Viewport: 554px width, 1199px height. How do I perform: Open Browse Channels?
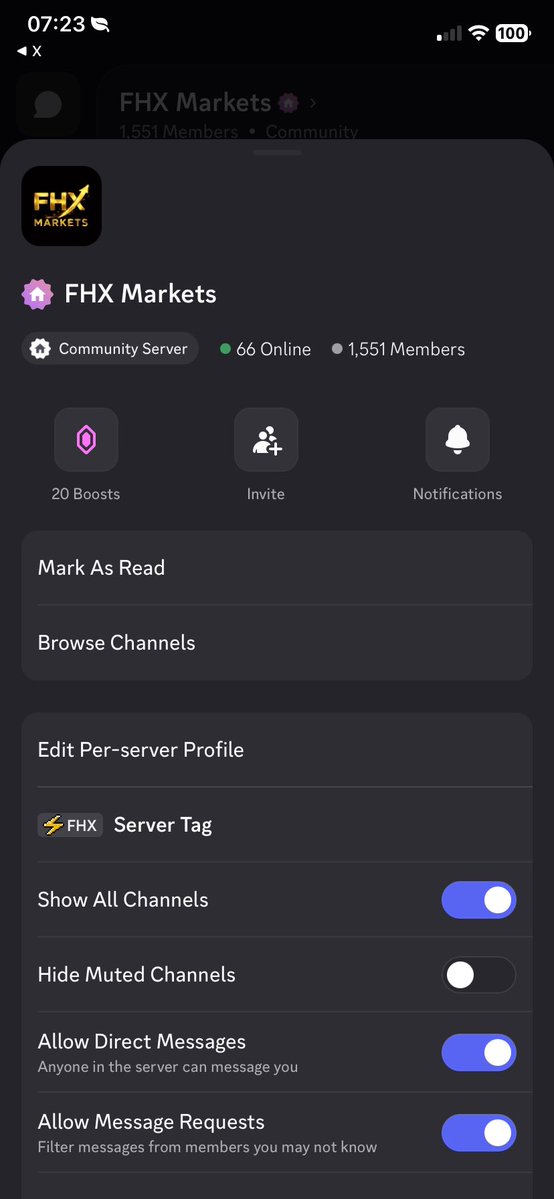point(277,642)
